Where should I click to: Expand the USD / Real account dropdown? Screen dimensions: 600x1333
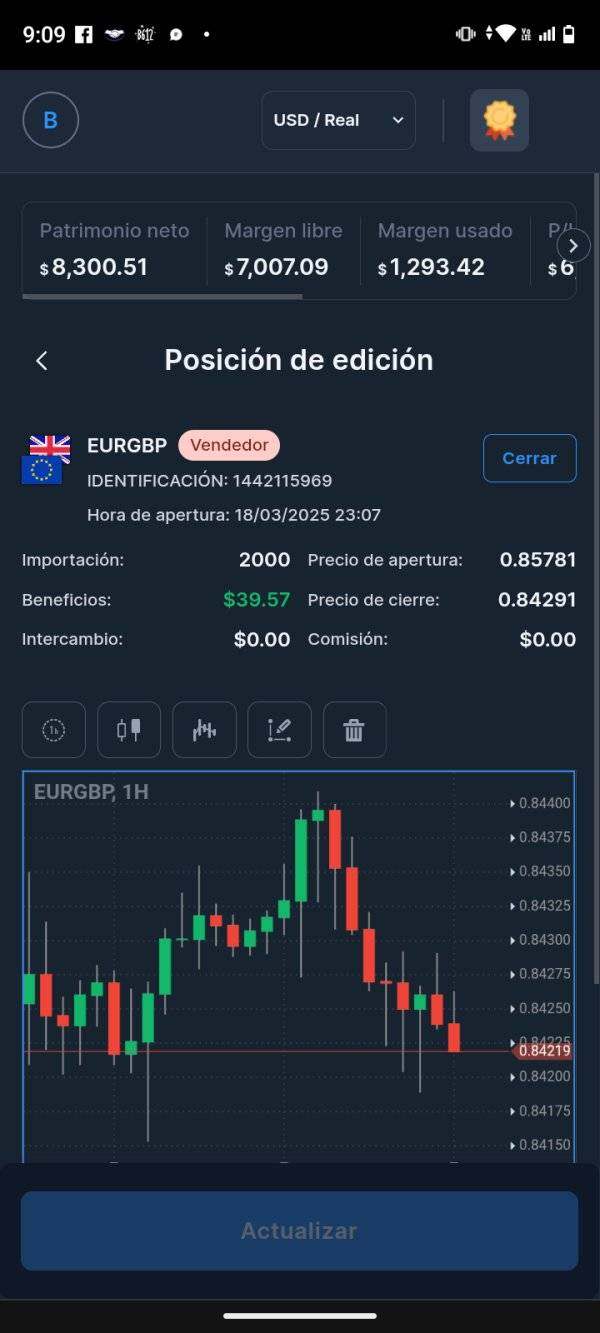pyautogui.click(x=338, y=120)
